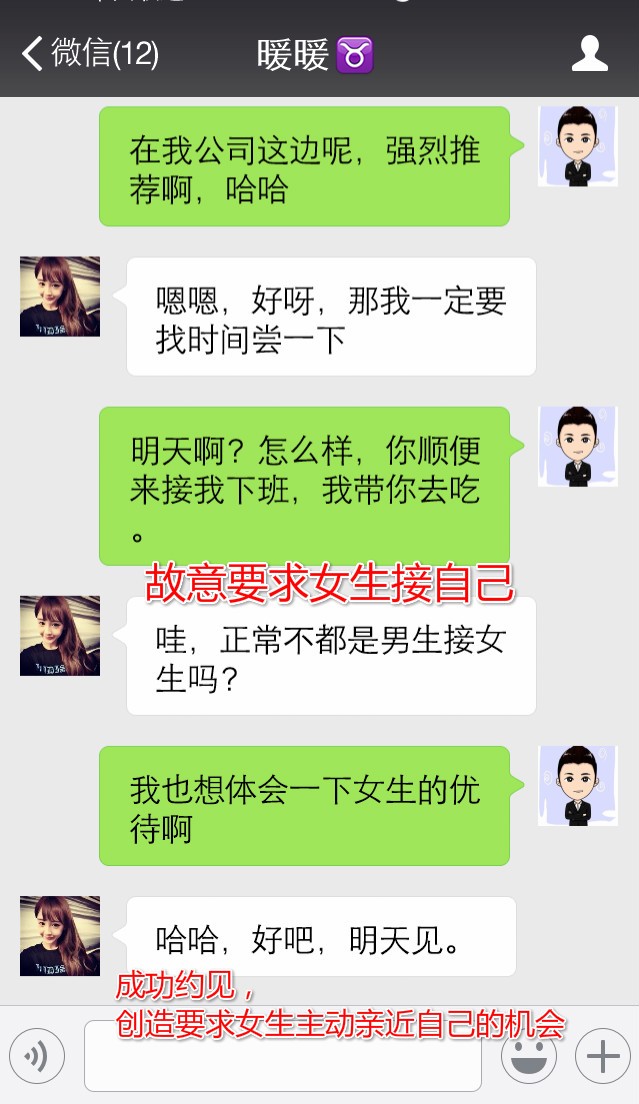
Task: View own avatar beside "我也想体会一下女生的优待啊"
Action: click(577, 786)
